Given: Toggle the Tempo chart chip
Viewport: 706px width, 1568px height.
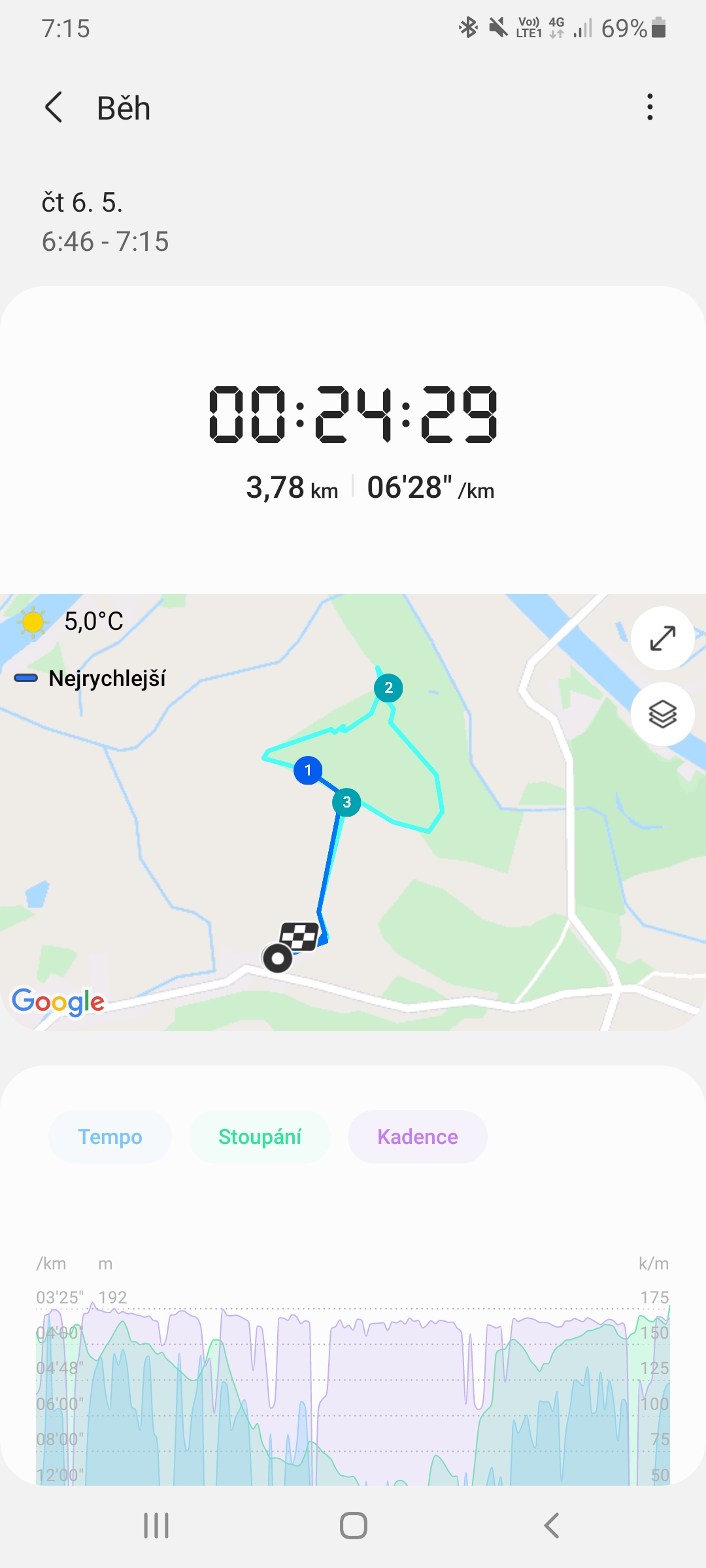Looking at the screenshot, I should pyautogui.click(x=110, y=1137).
